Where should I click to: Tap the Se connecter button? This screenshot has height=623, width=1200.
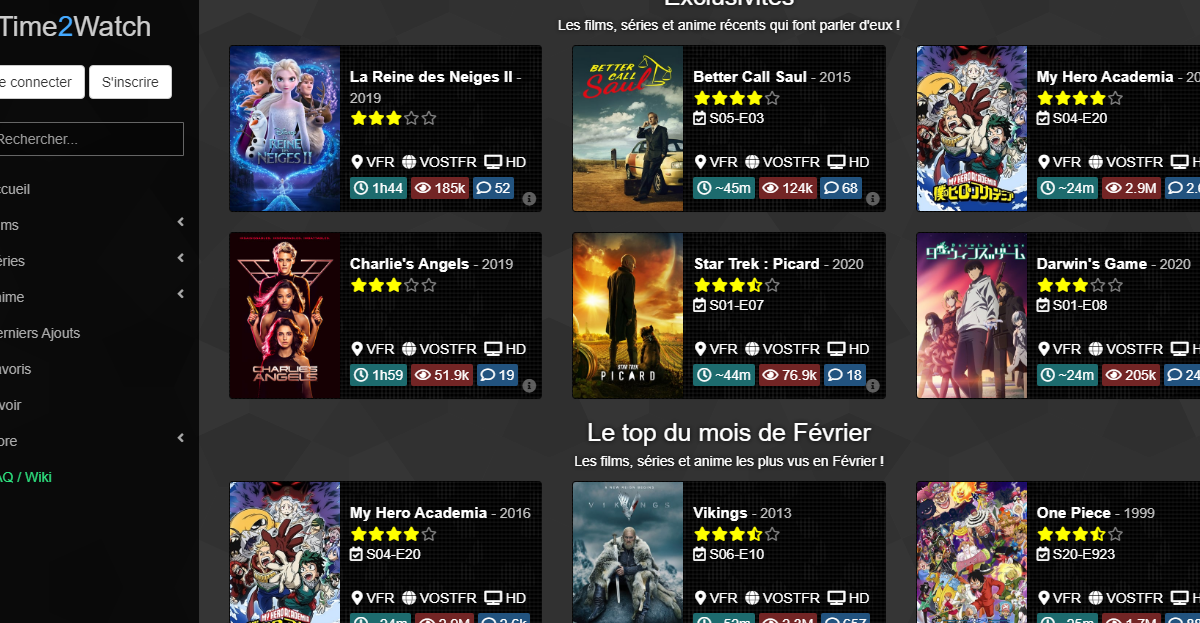pyautogui.click(x=40, y=82)
